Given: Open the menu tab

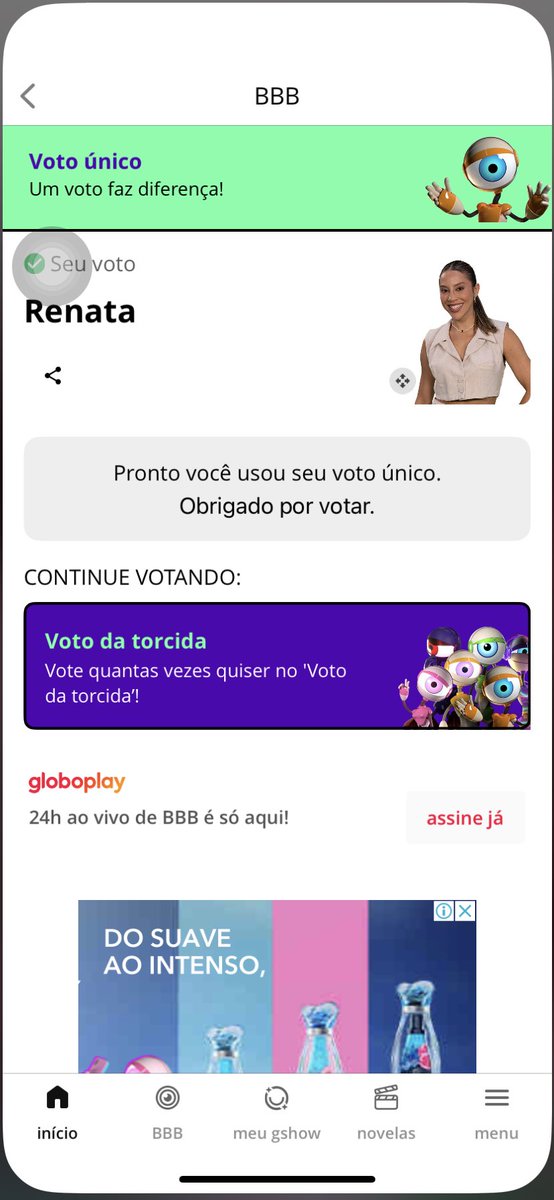Looking at the screenshot, I should click(497, 1114).
